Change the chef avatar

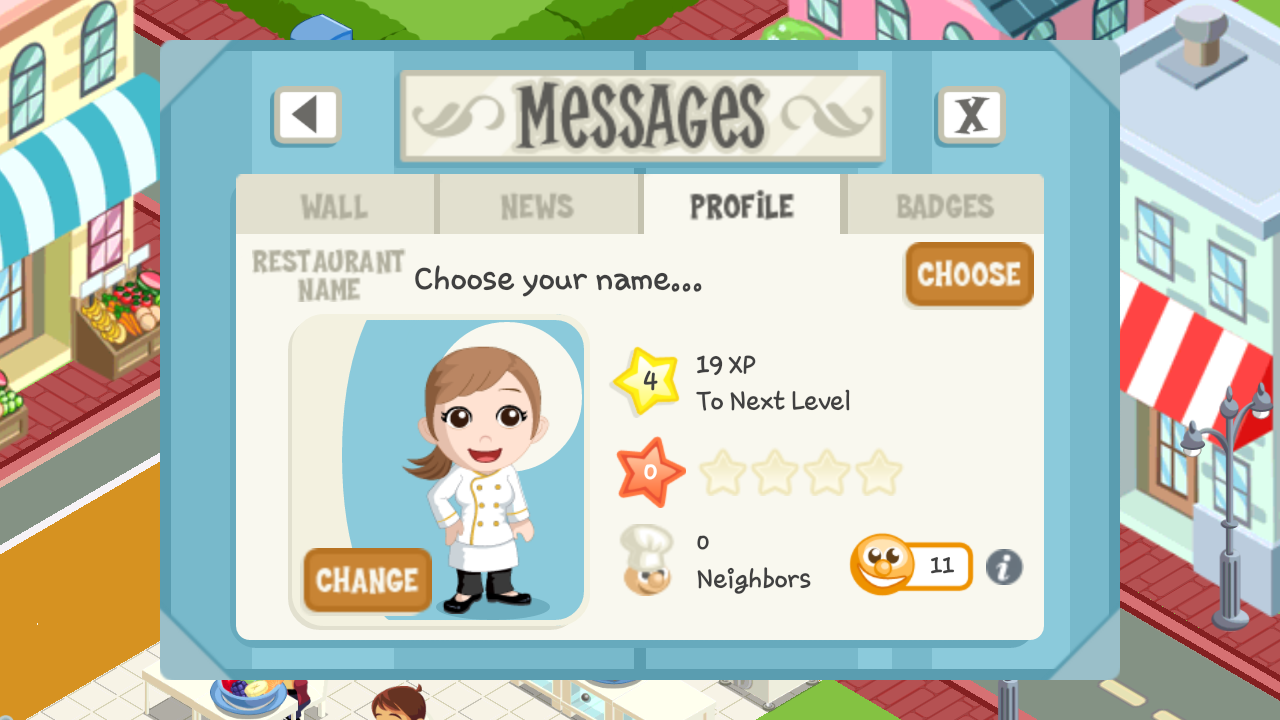368,580
